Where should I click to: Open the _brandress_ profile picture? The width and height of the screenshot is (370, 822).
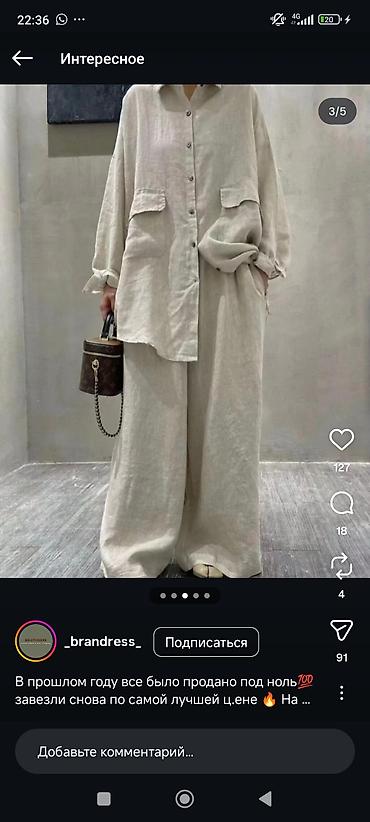pos(36,641)
